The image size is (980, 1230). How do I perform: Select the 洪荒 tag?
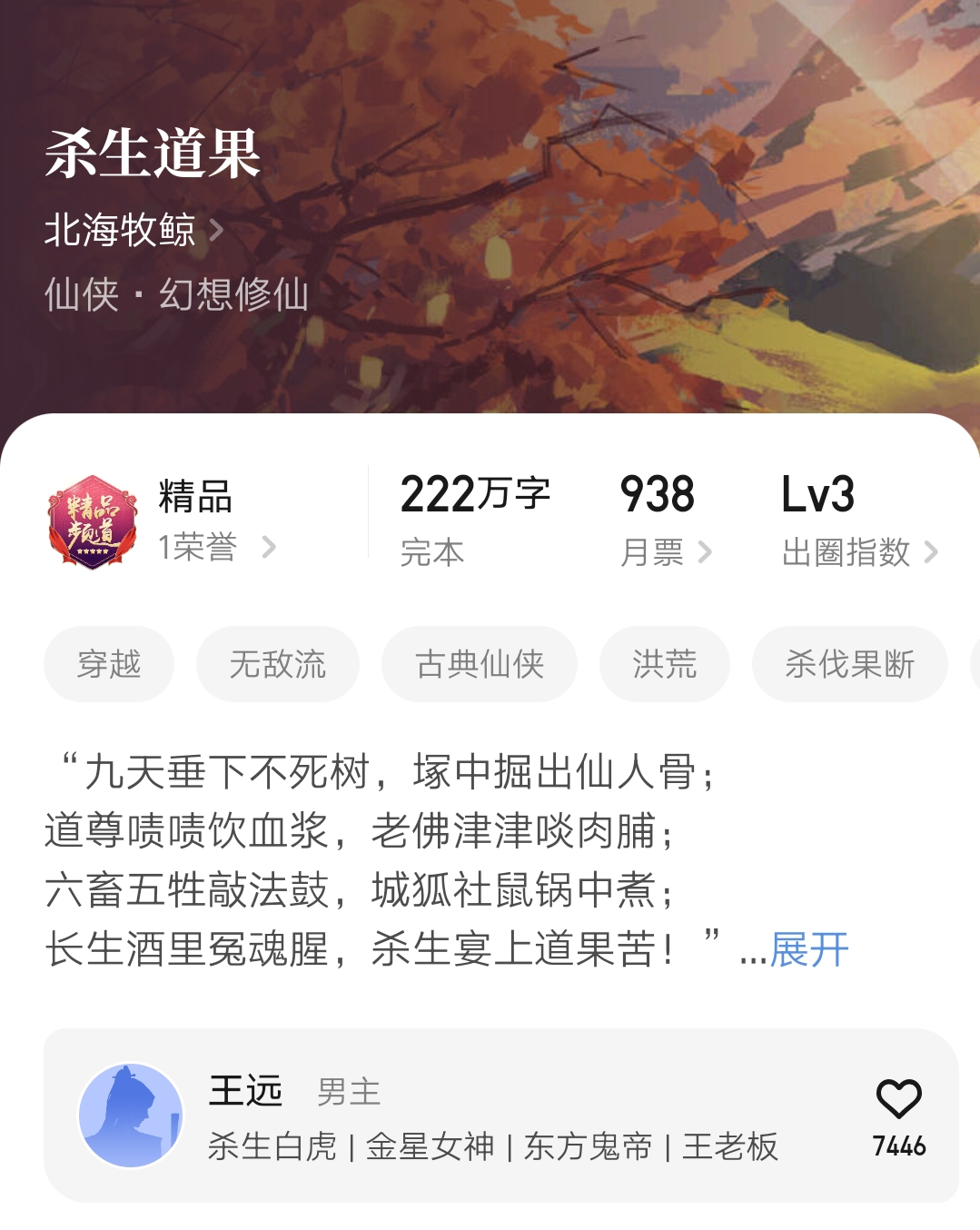[664, 664]
